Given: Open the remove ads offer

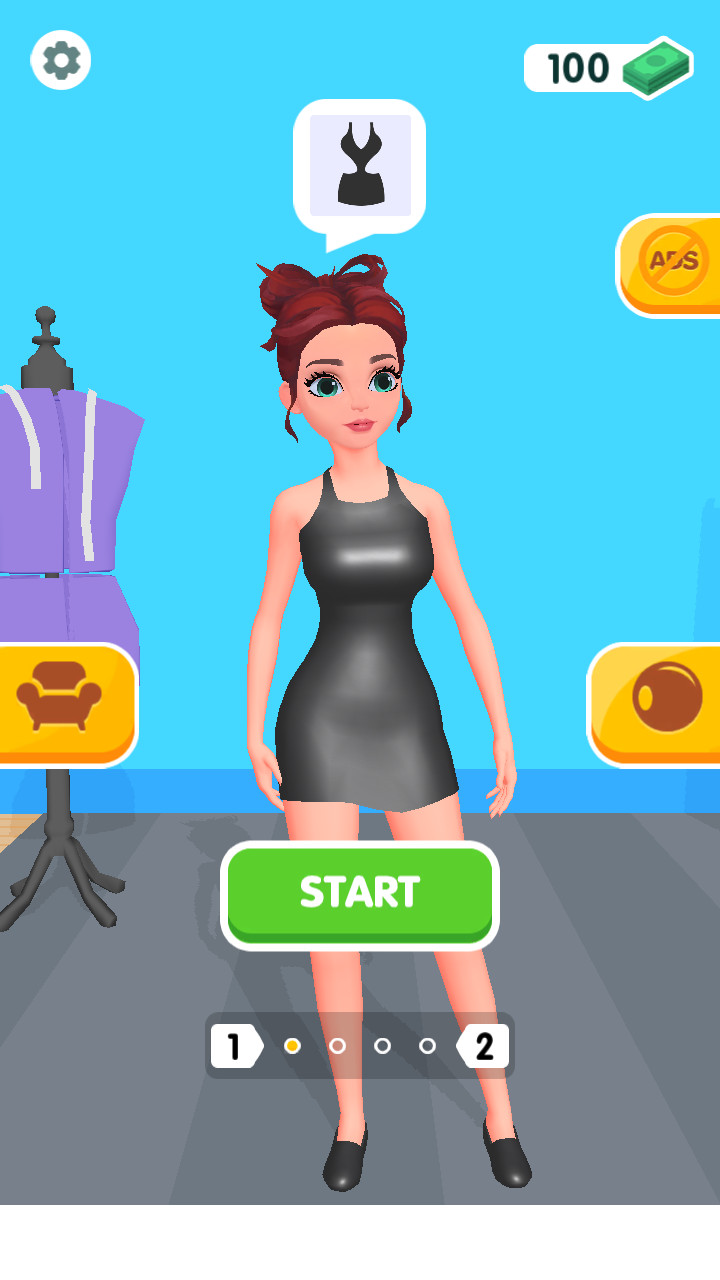Looking at the screenshot, I should click(672, 264).
